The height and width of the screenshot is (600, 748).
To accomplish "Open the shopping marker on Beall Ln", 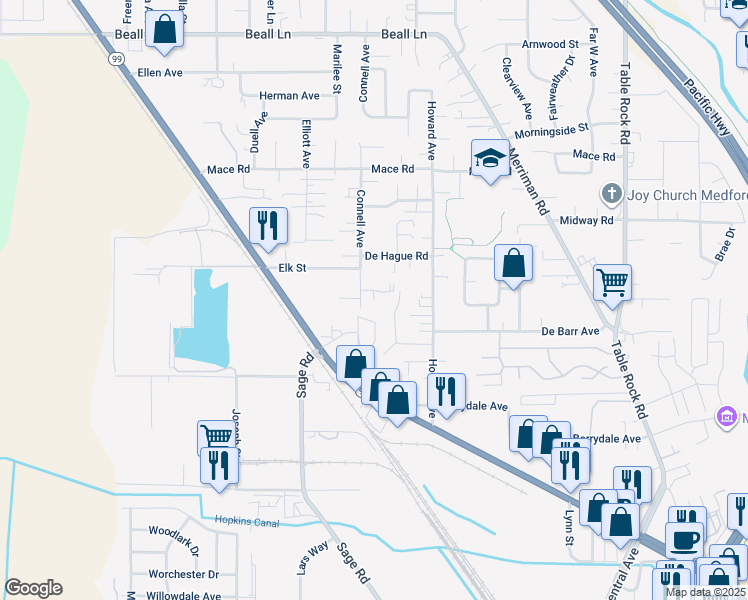I will [x=165, y=30].
